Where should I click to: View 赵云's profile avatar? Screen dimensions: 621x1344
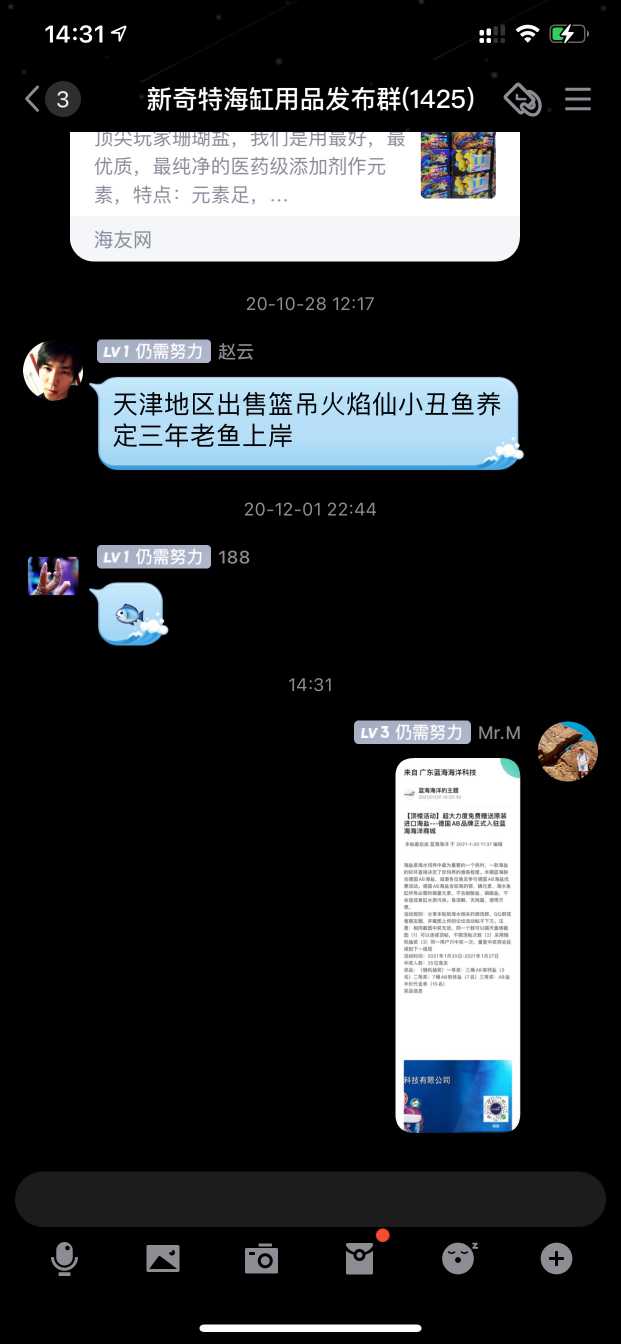(x=52, y=369)
